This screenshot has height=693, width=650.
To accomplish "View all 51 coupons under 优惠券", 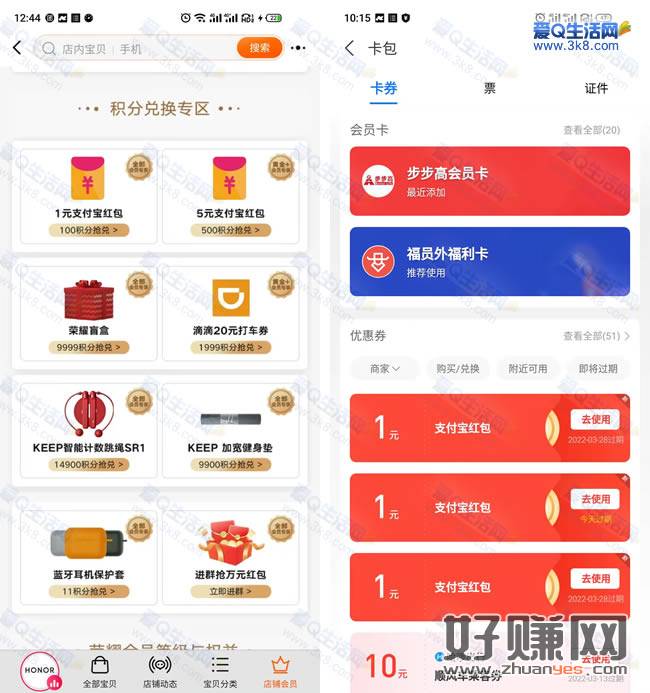I will point(596,336).
